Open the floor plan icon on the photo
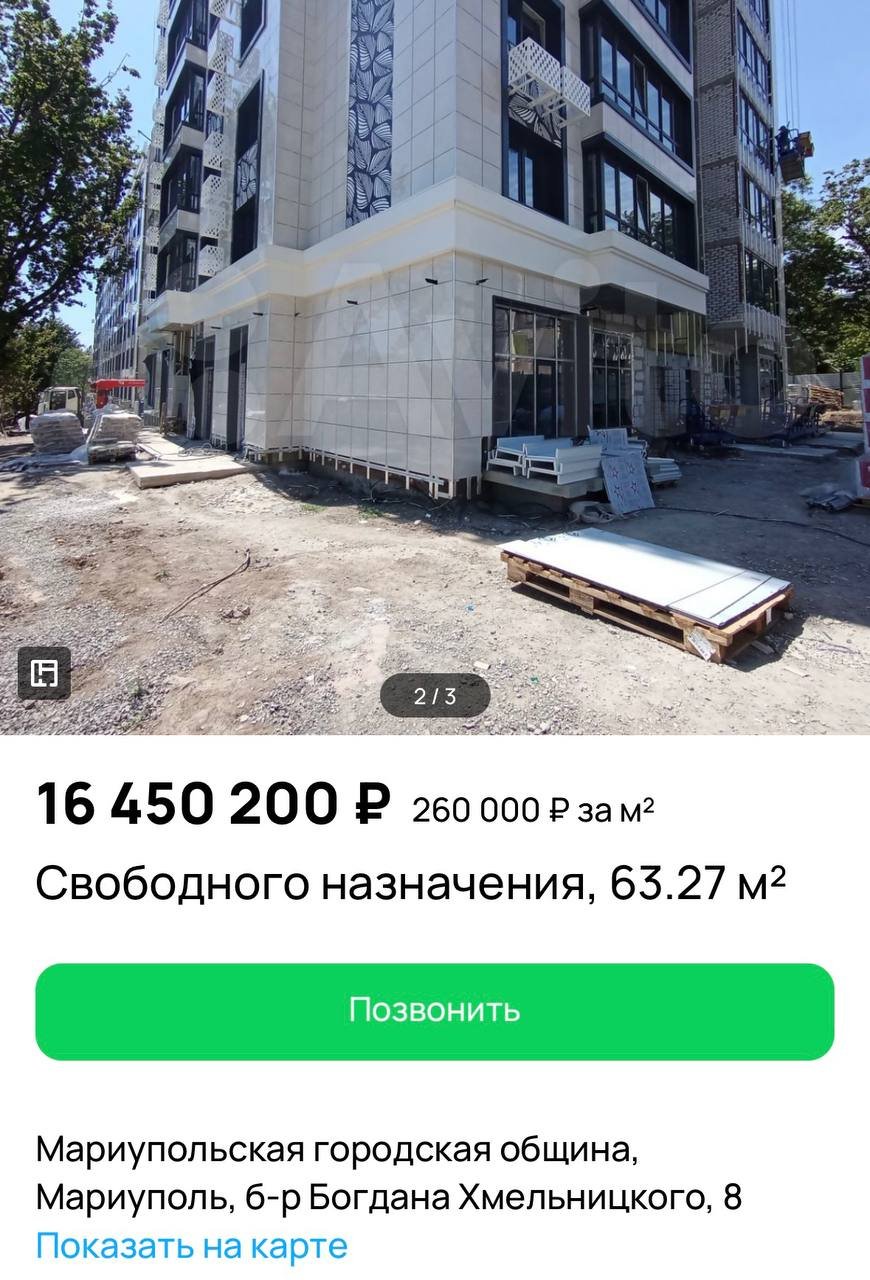Image resolution: width=870 pixels, height=1280 pixels. click(44, 673)
